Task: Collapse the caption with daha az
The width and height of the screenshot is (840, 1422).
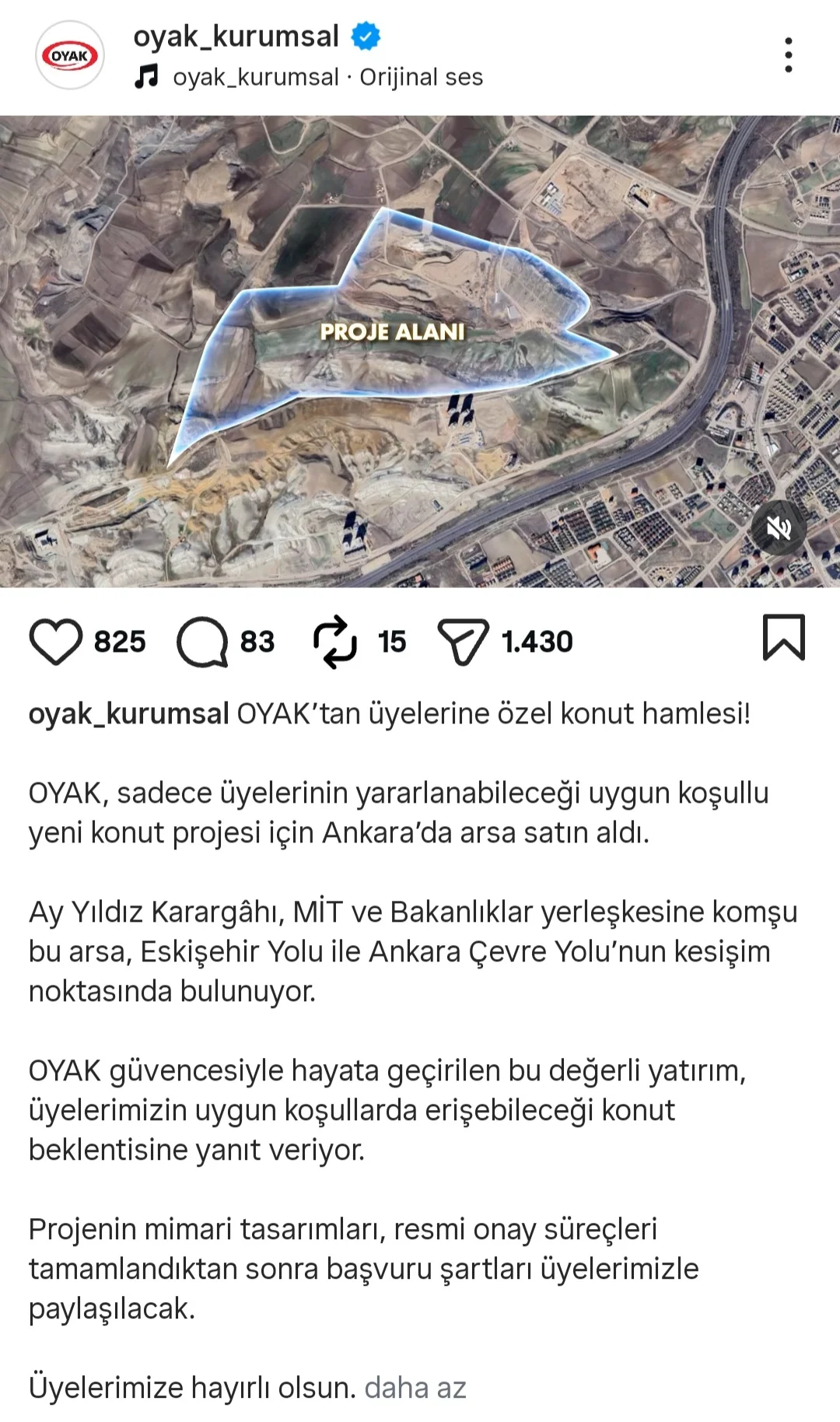Action: tap(415, 1388)
